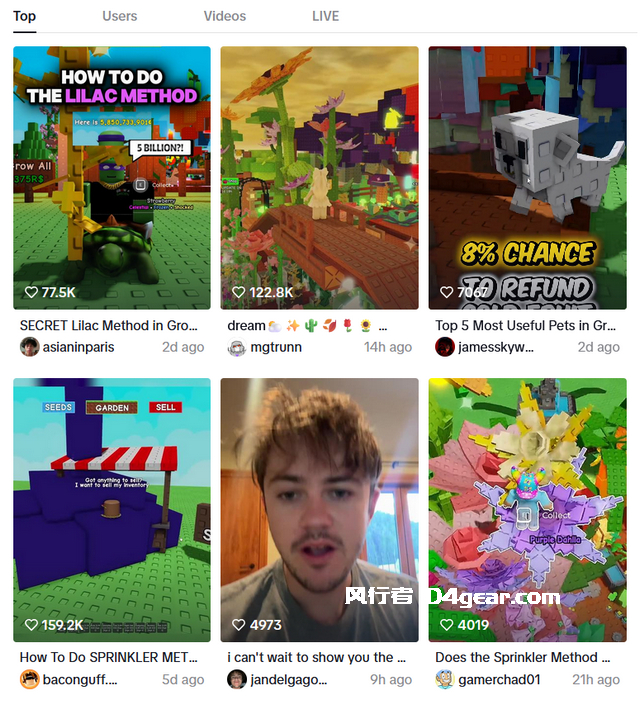Play mgtrunn's dream garden video
The width and height of the screenshot is (640, 705).
[x=319, y=178]
